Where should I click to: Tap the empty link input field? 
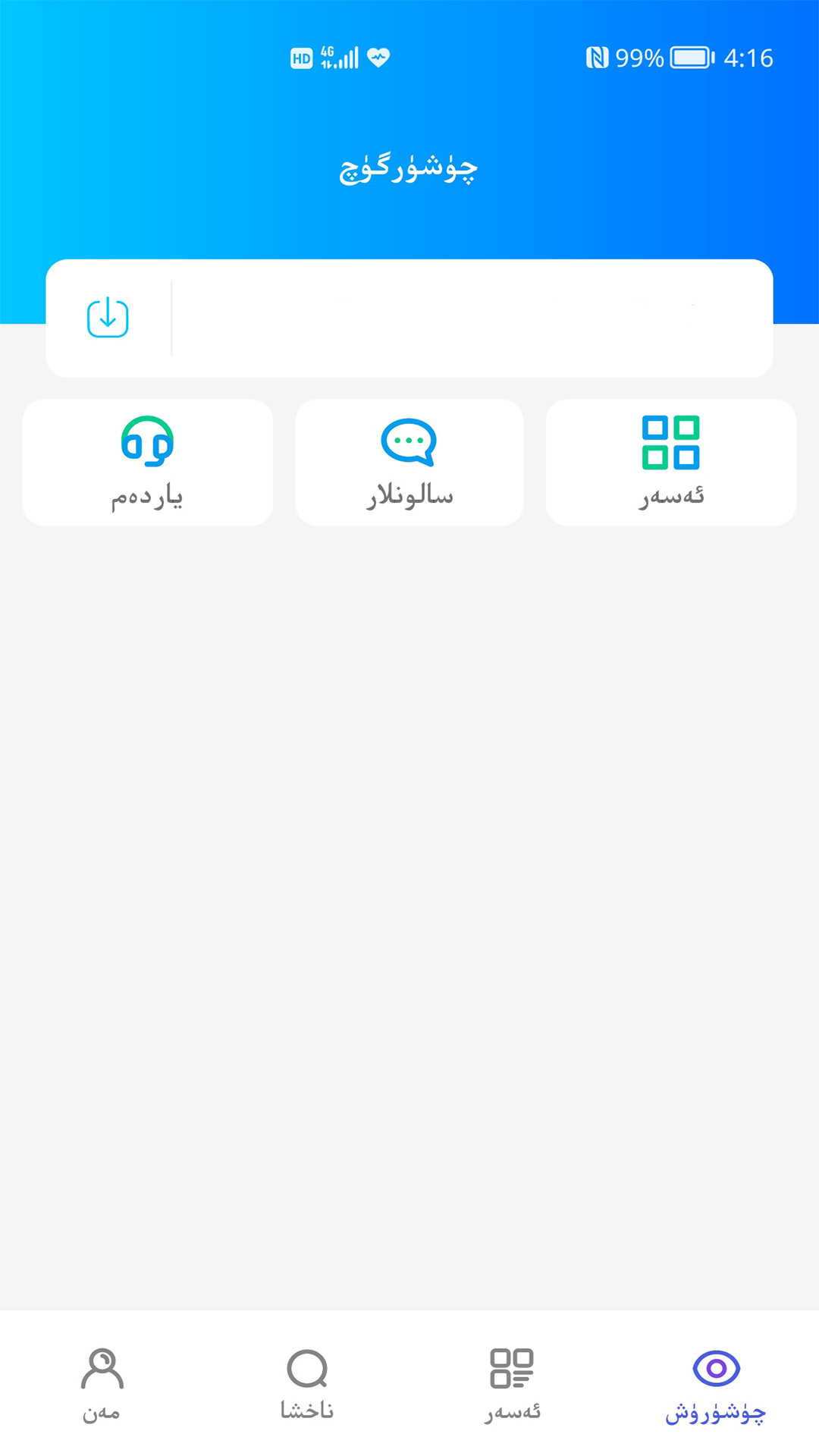[x=470, y=318]
